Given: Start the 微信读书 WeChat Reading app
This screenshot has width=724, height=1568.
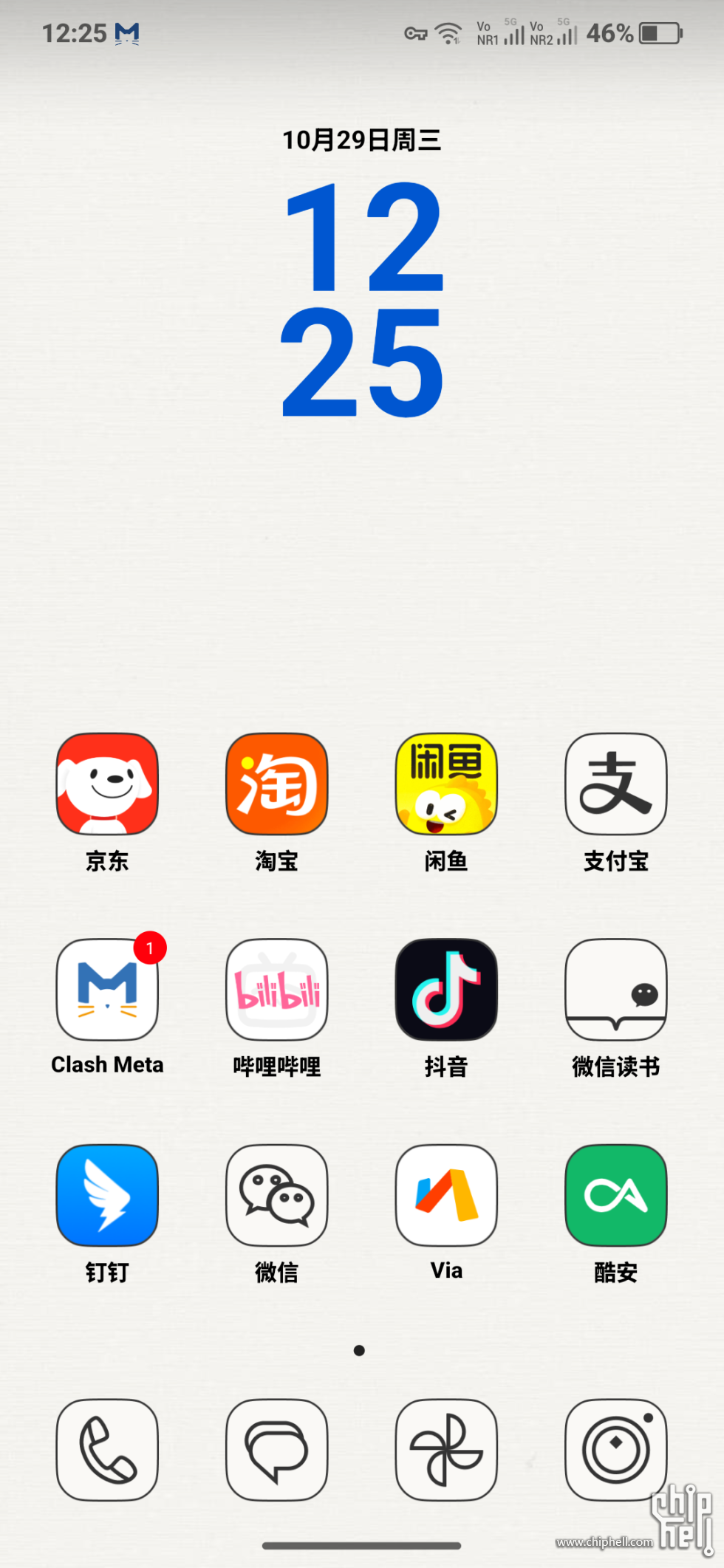Looking at the screenshot, I should pos(615,990).
